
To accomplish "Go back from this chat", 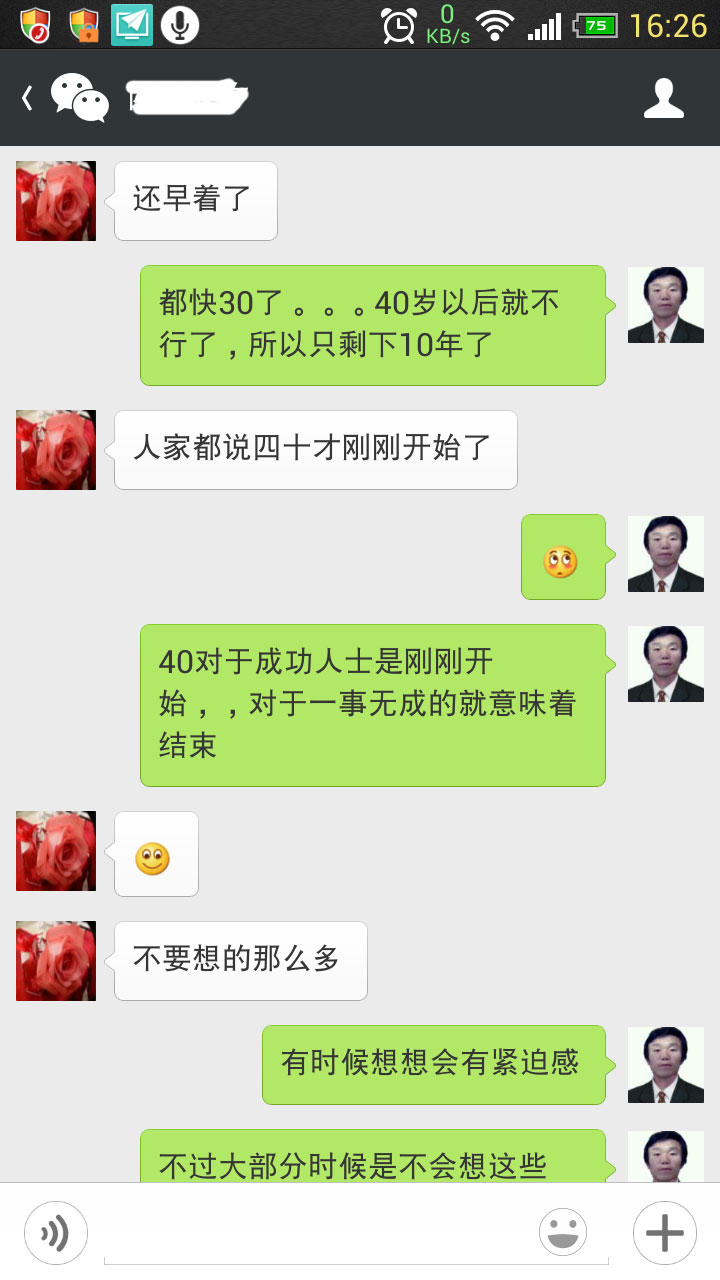I will click(x=28, y=98).
